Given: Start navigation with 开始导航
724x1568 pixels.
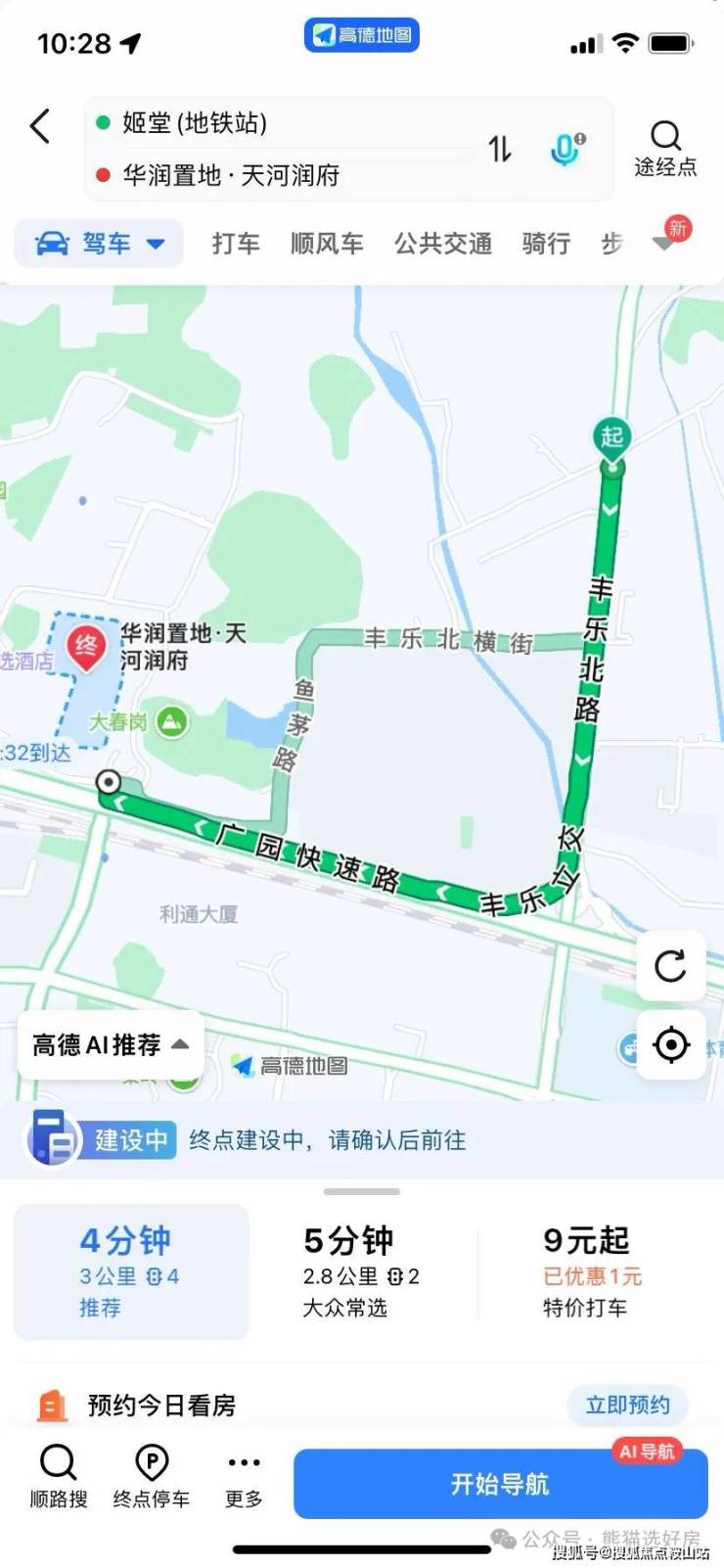Looking at the screenshot, I should pyautogui.click(x=500, y=1484).
